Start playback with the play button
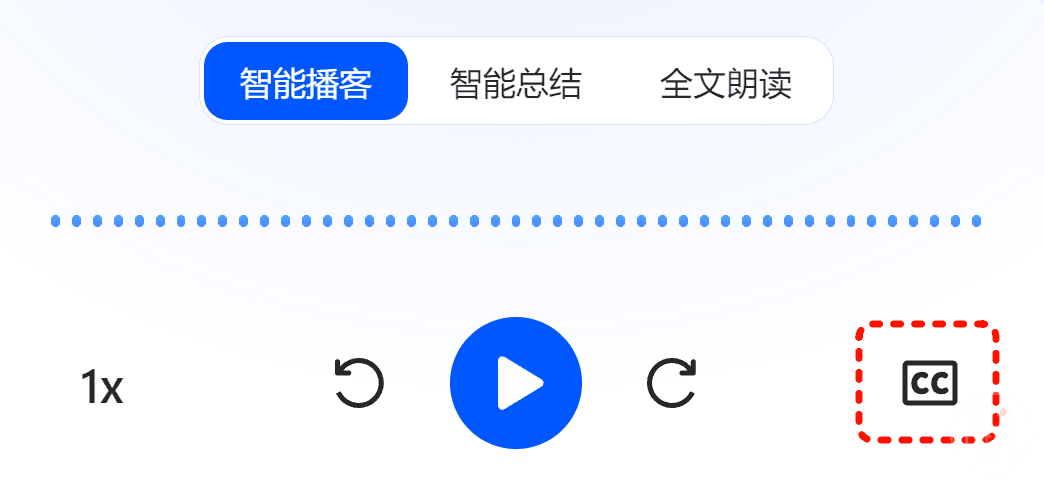Viewport: 1044px width, 486px height. point(516,383)
